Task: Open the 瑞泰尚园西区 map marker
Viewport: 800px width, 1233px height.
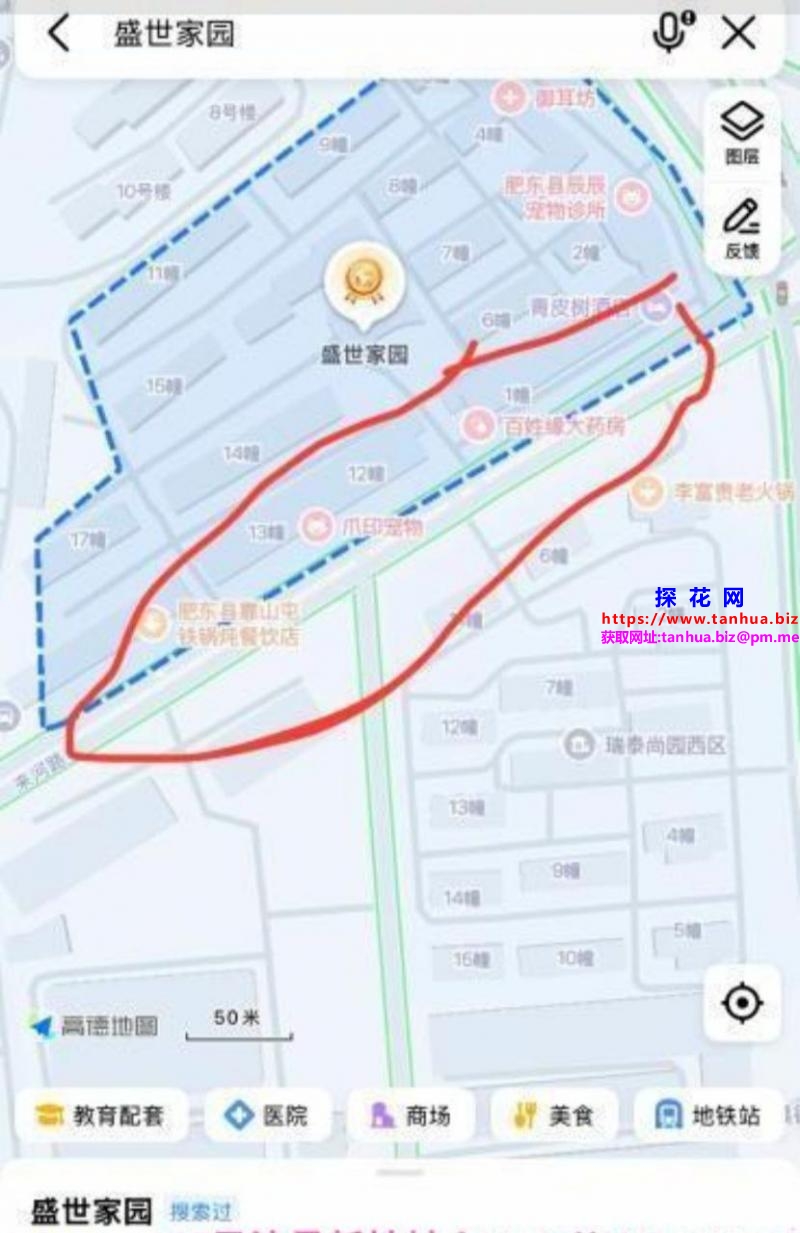Action: [579, 744]
